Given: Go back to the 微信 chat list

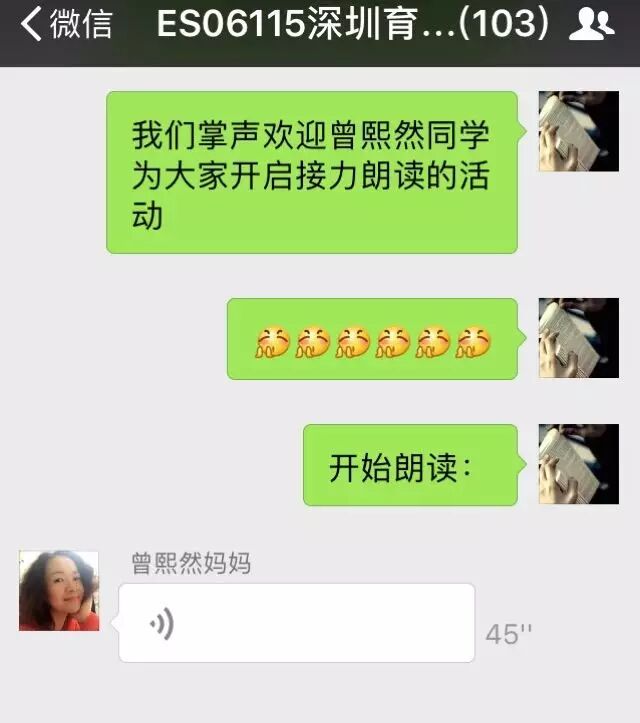Looking at the screenshot, I should [x=66, y=26].
